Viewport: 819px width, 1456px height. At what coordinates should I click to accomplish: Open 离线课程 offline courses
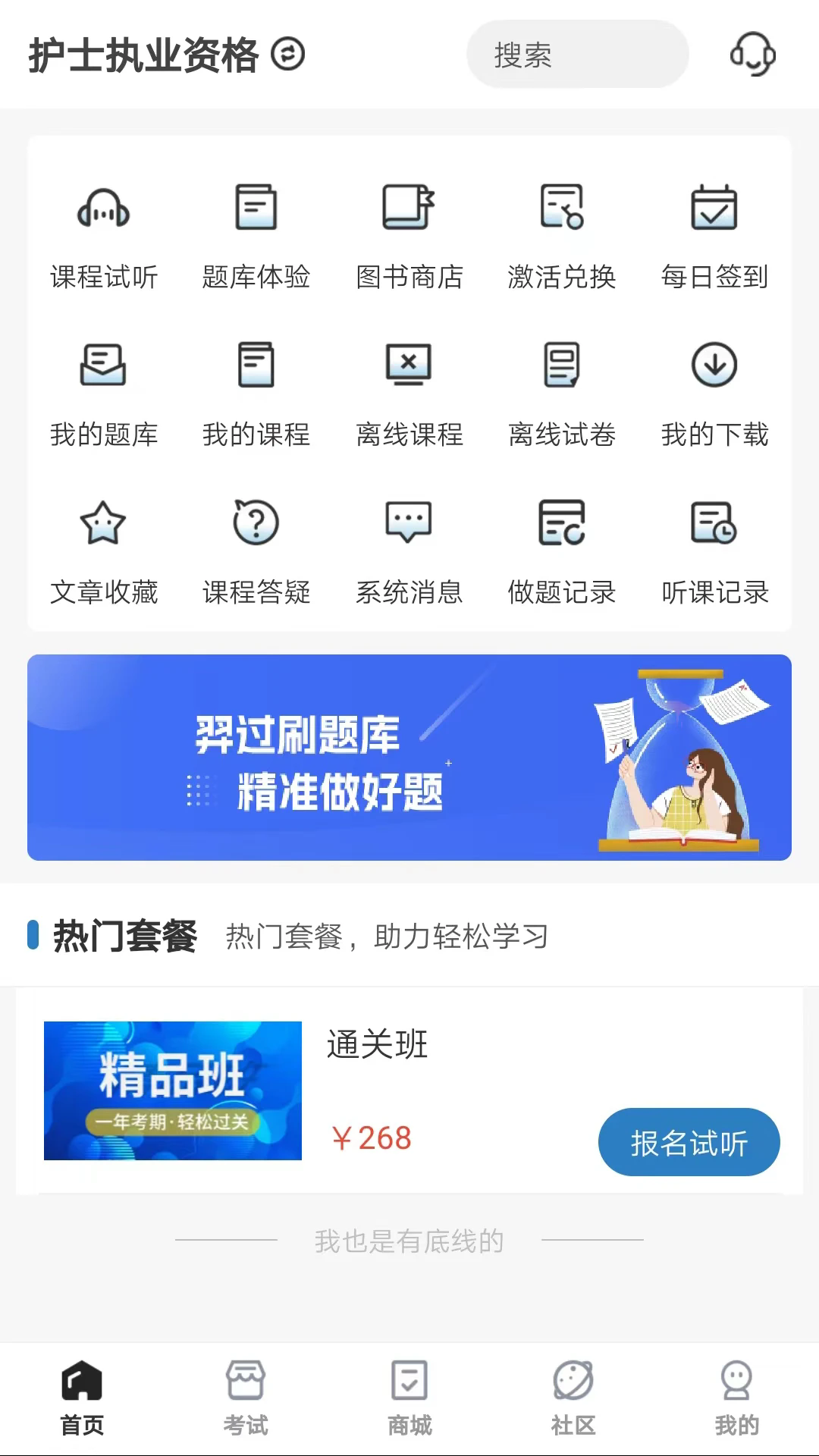point(409,393)
